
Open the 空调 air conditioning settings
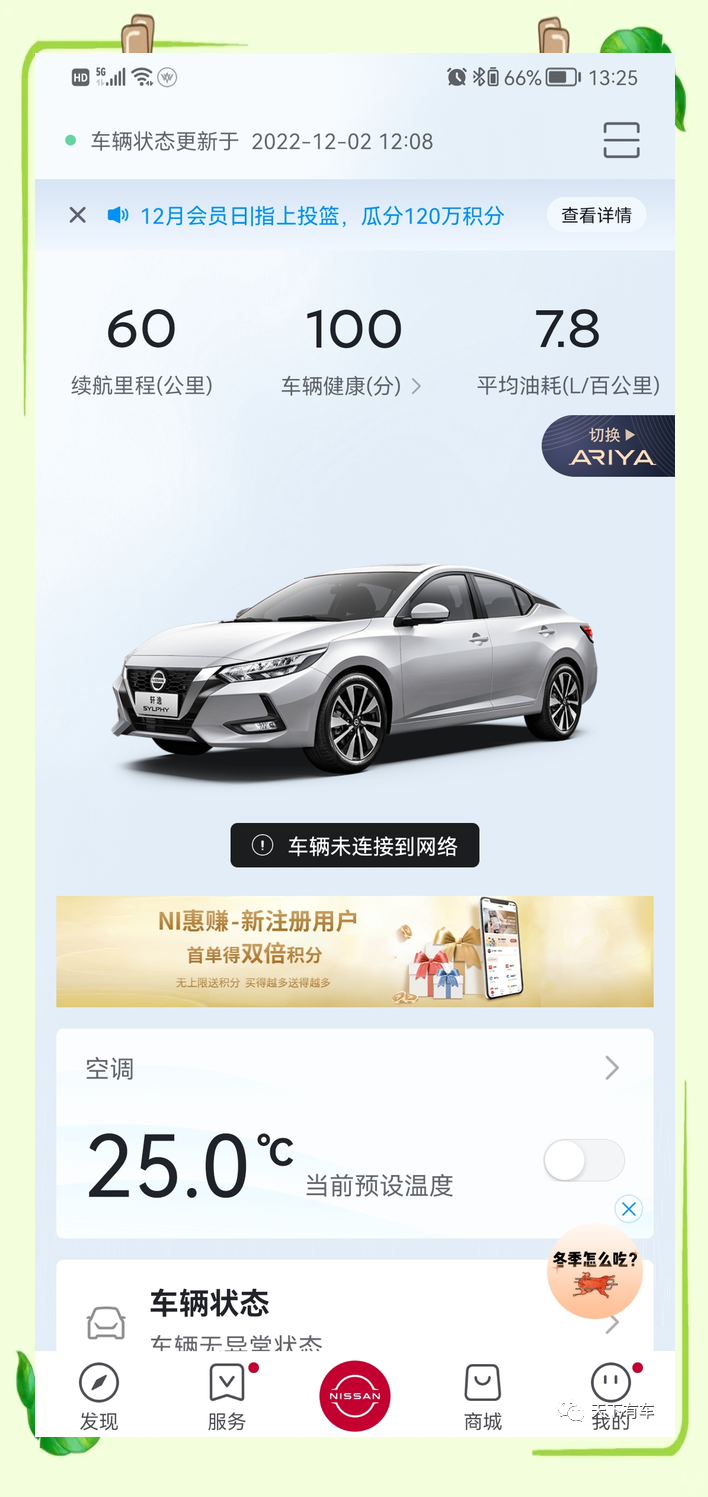point(354,1069)
